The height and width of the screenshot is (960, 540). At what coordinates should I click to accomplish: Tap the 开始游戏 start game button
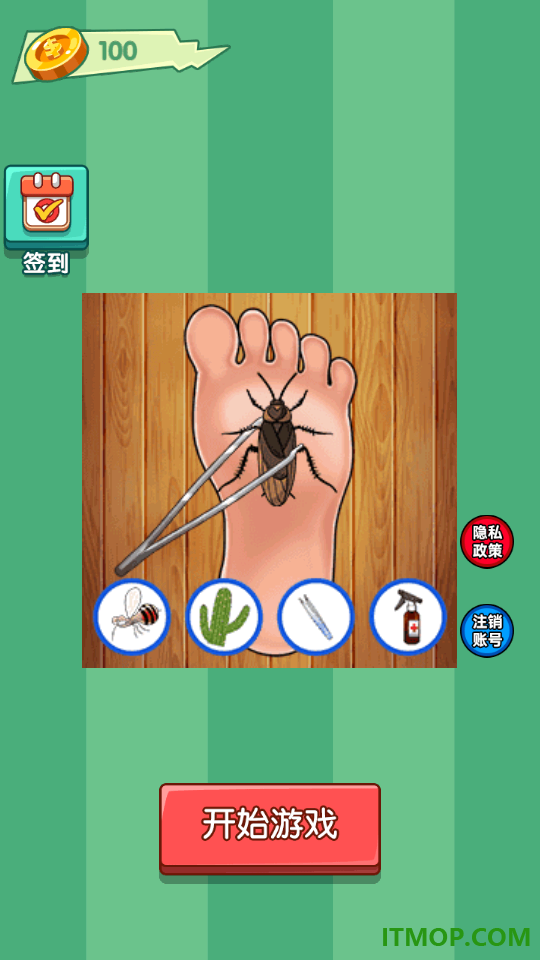[270, 828]
